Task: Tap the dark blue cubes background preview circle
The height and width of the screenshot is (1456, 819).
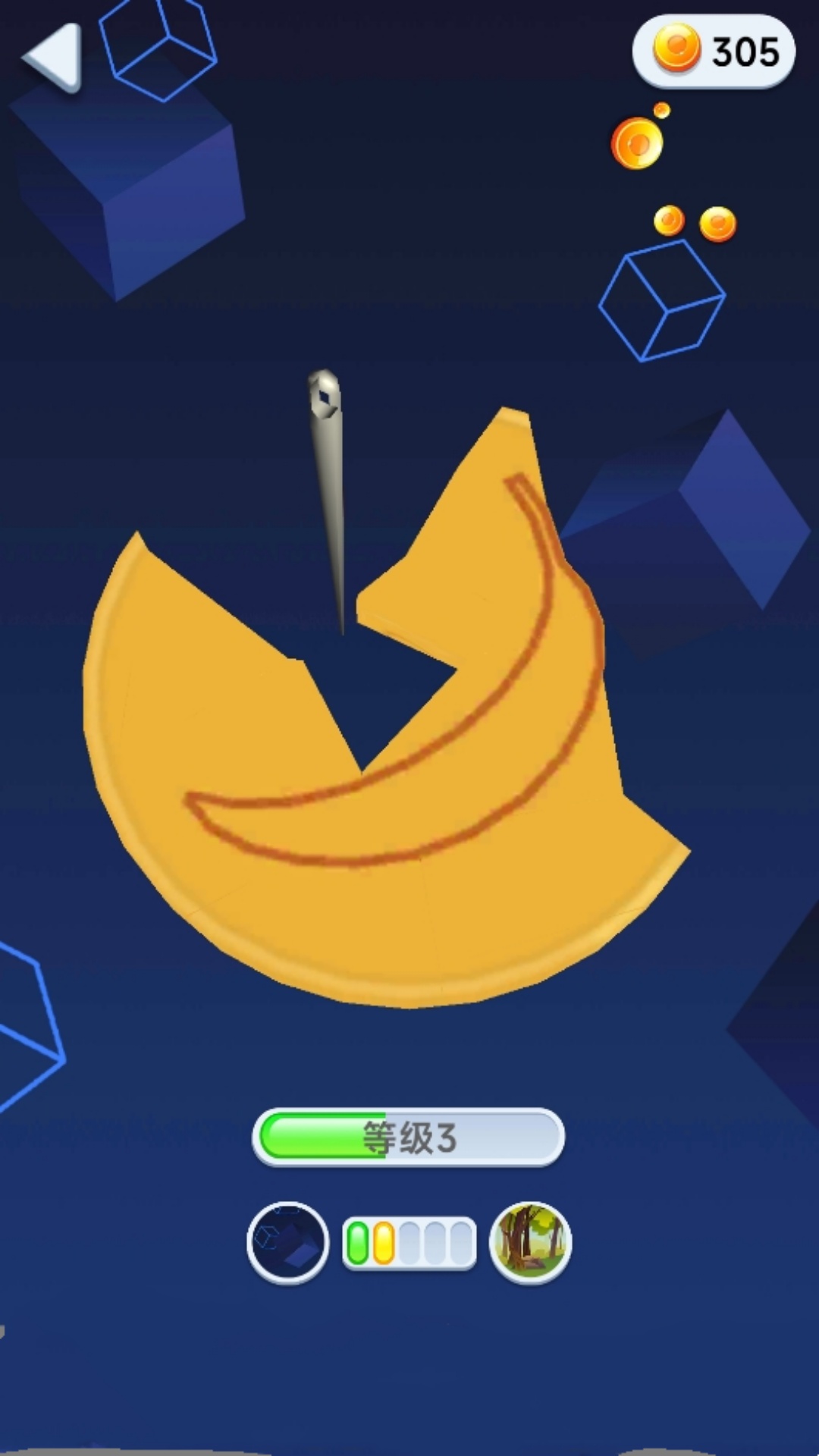Action: pos(287,1242)
